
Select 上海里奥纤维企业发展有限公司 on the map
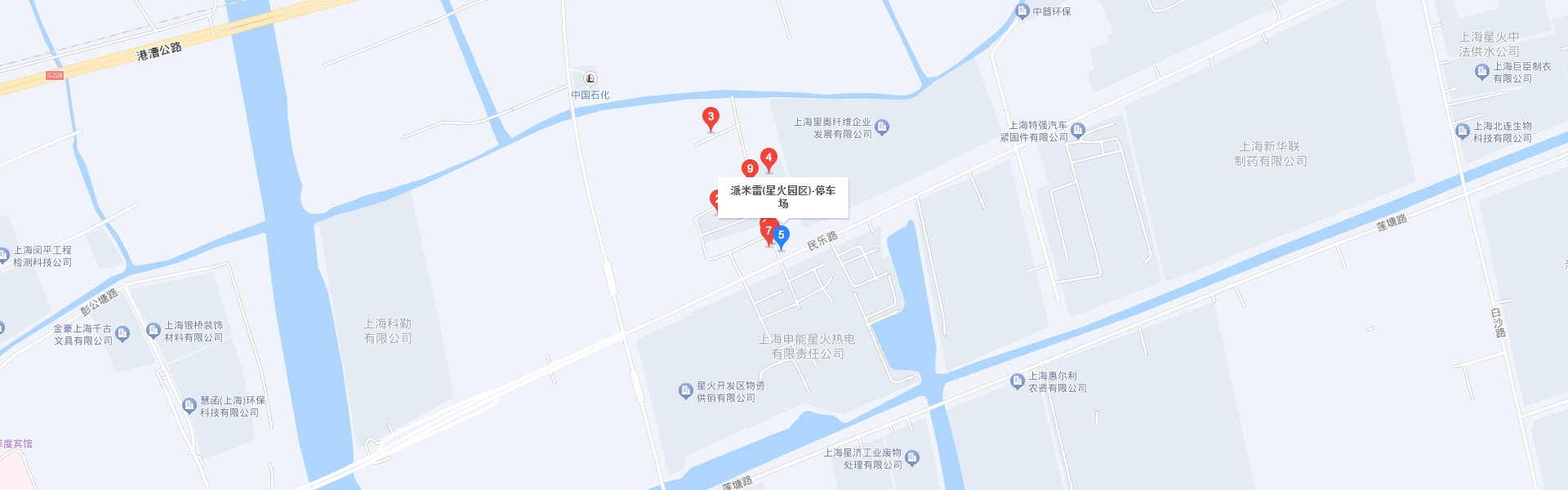coord(882,127)
